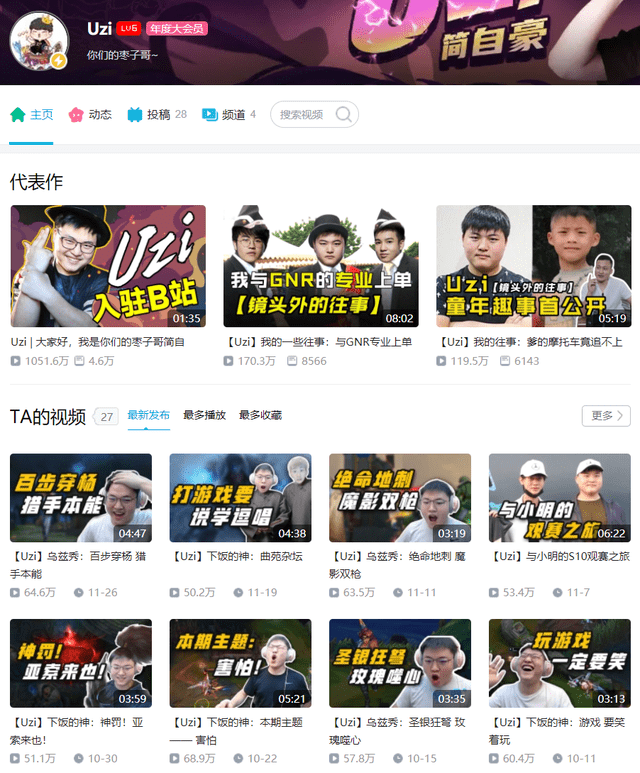Open the 游戏 要笑着玩 video

[x=559, y=663]
